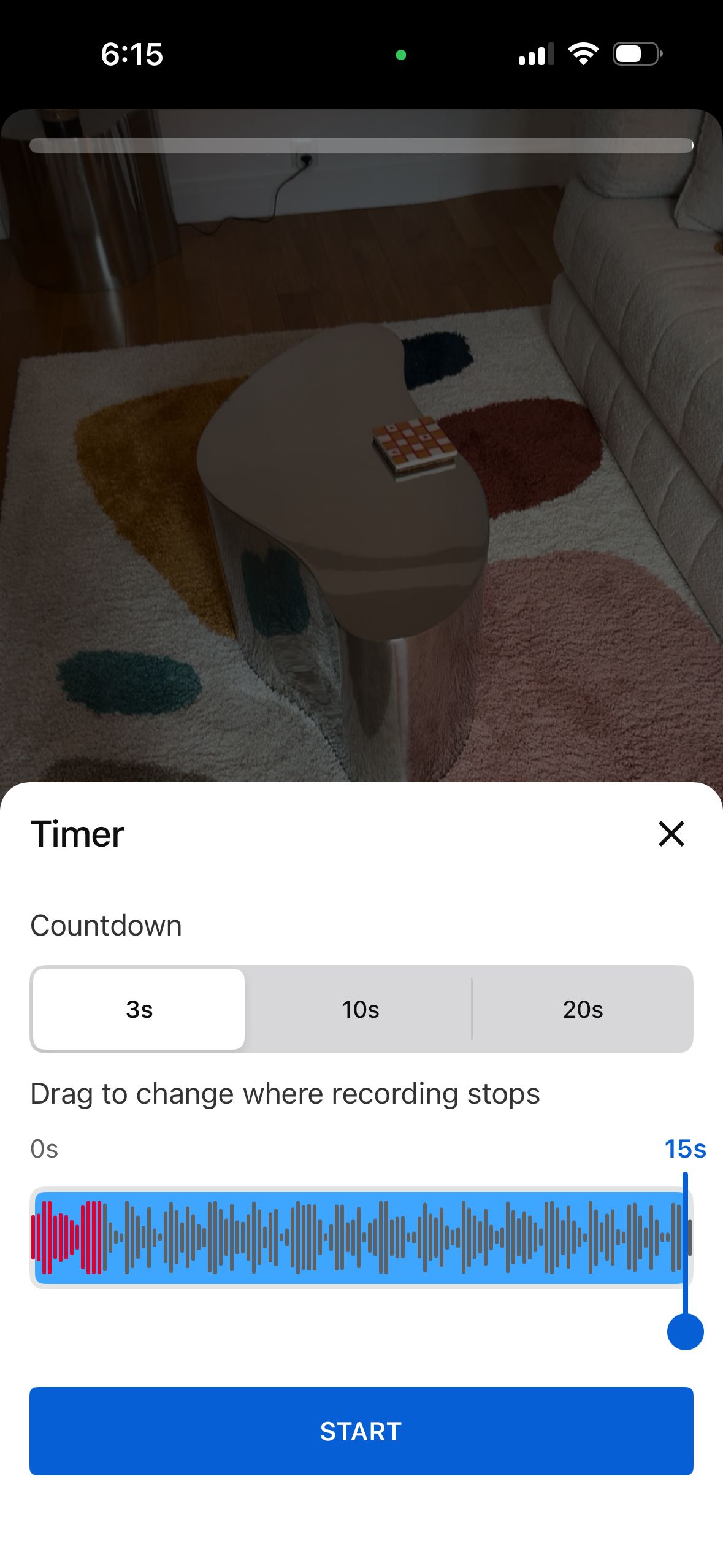723x1568 pixels.
Task: Tap the green camera indicator dot
Action: (x=402, y=55)
